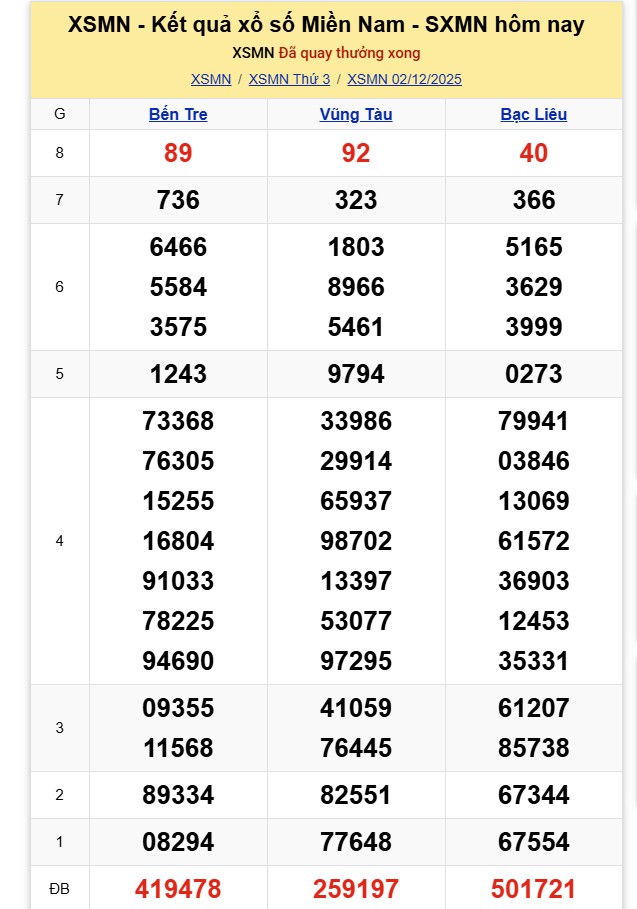This screenshot has width=637, height=909.
Task: Select the Bạc Liêu column link
Action: (x=533, y=114)
